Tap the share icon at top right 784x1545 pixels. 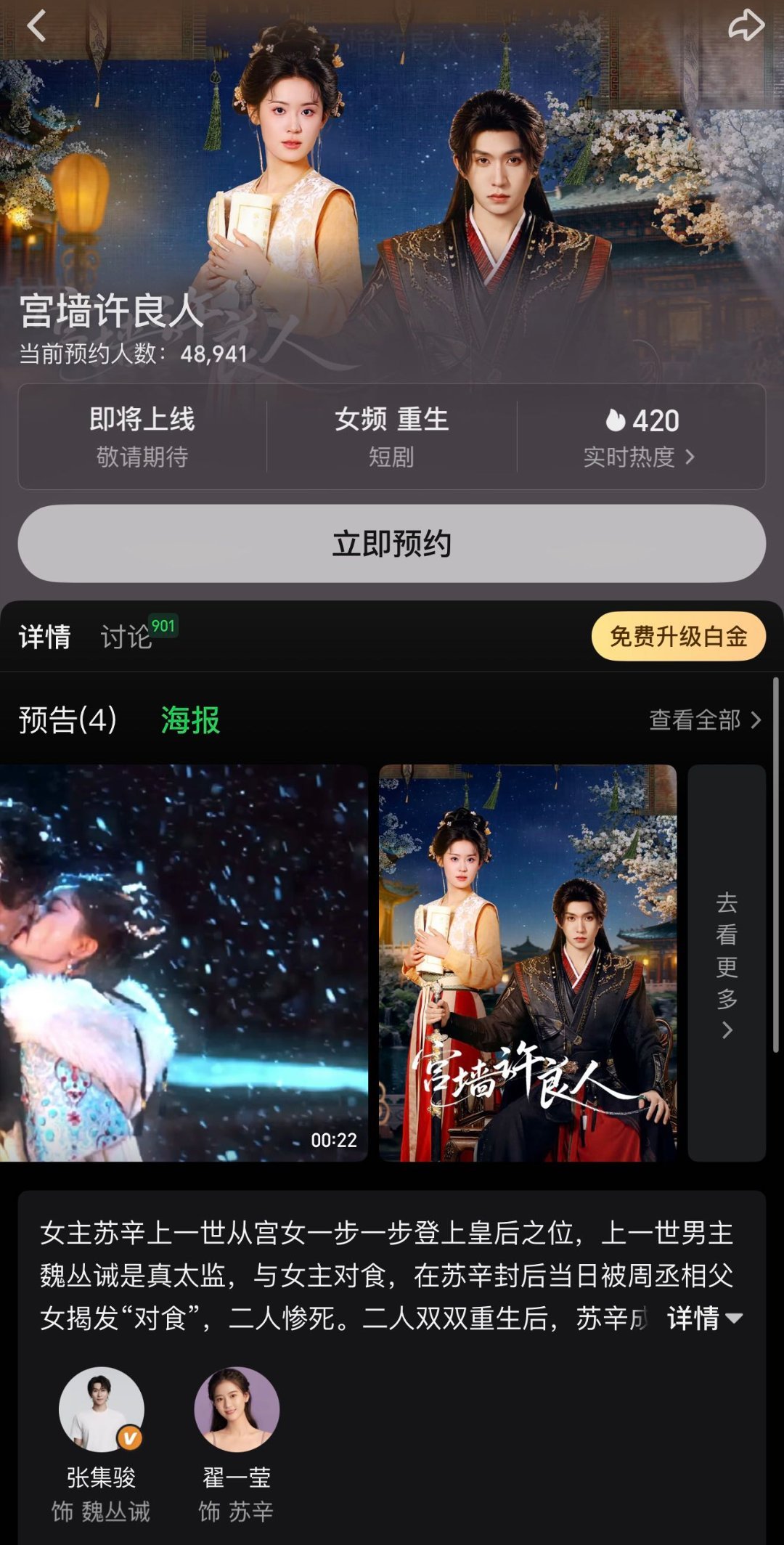[x=745, y=27]
